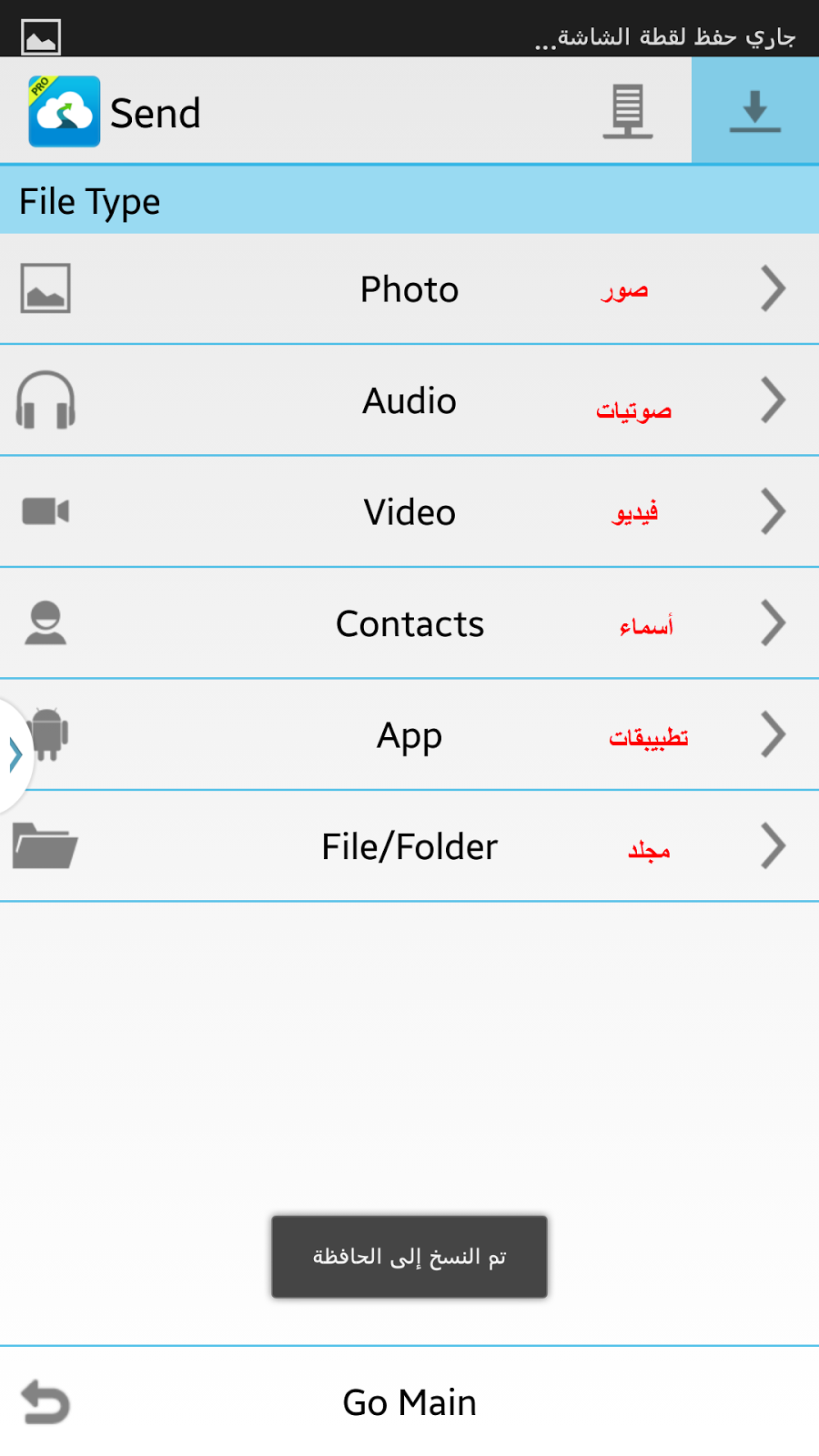Image resolution: width=819 pixels, height=1456 pixels.
Task: Tap the Go Main button
Action: [409, 1402]
